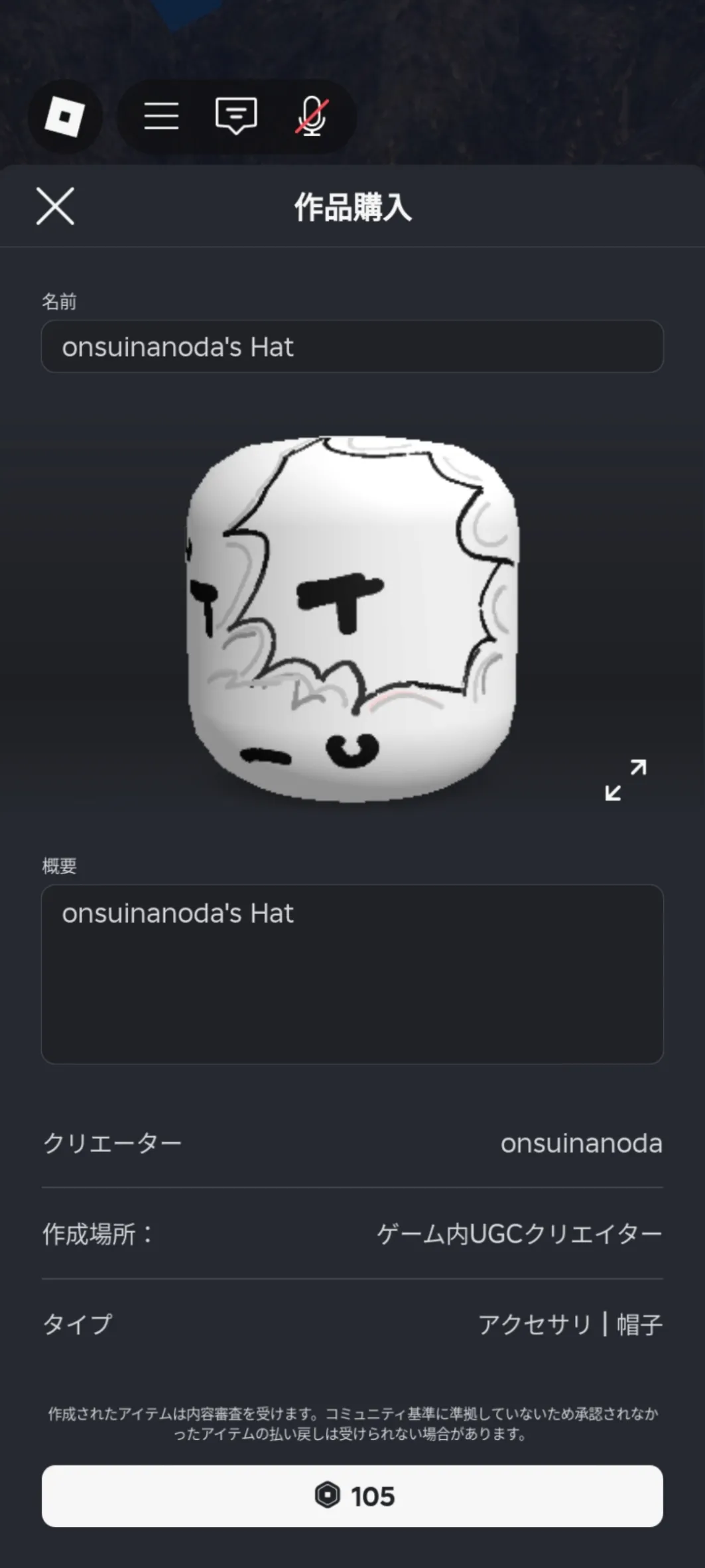Edit the 概要 description field
Screen dimensions: 705x1568
[x=352, y=974]
